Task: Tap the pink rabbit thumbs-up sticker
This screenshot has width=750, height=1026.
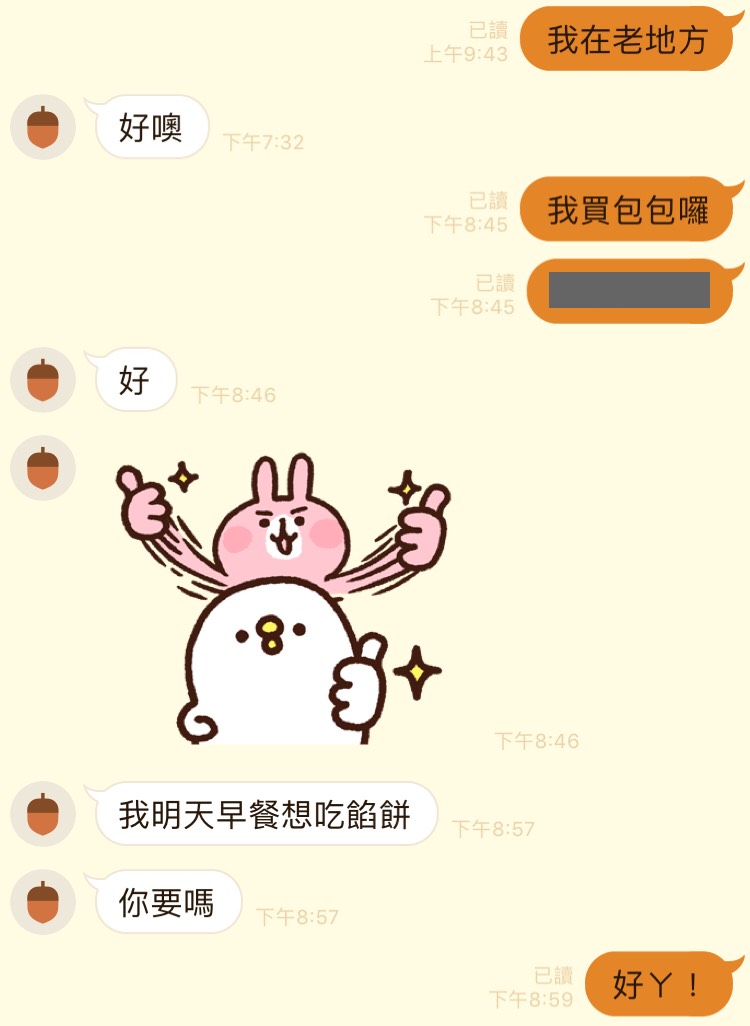Action: (283, 600)
